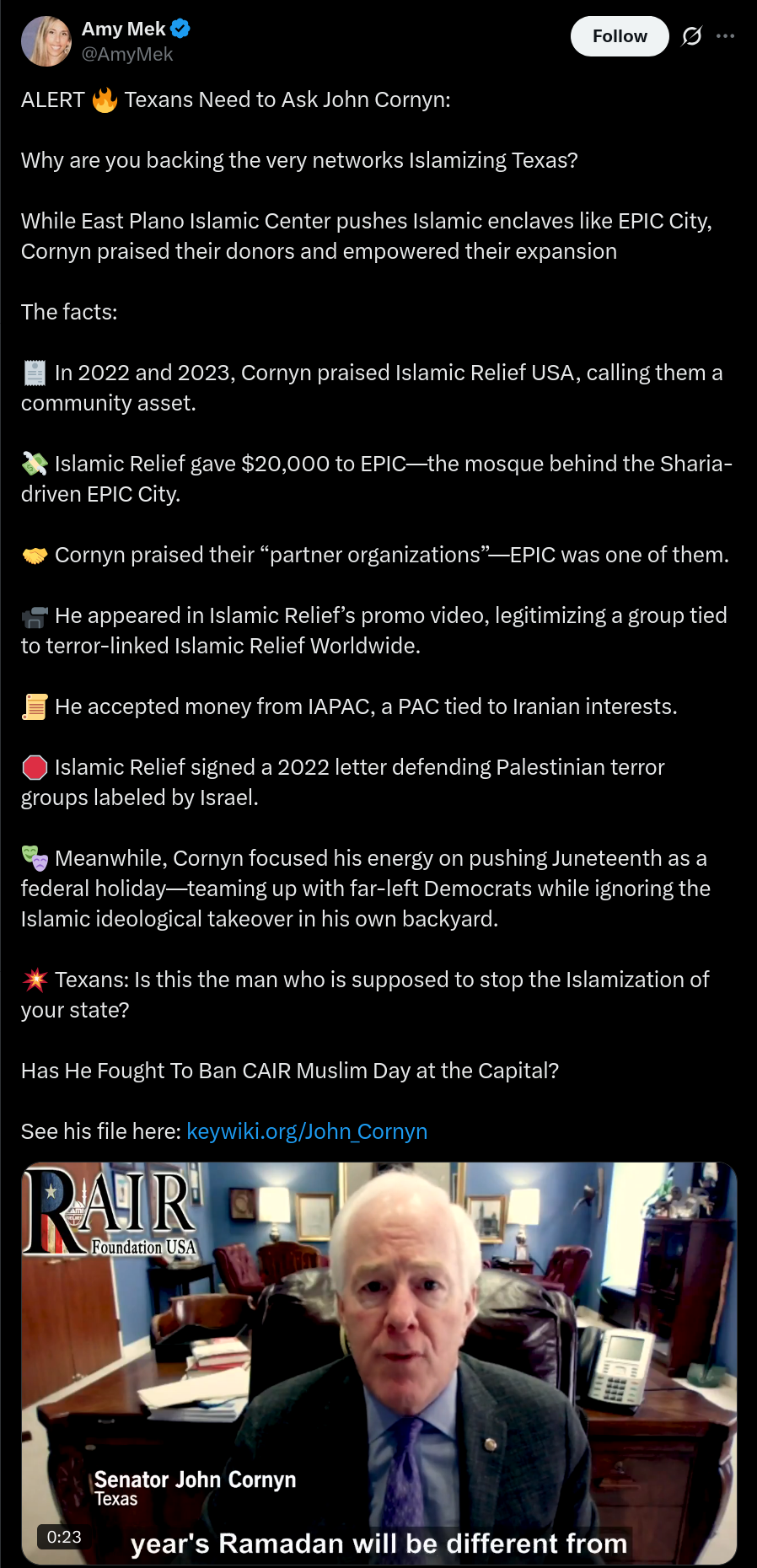Viewport: 757px width, 1568px height.
Task: Open the Grok explain icon
Action: [x=692, y=36]
